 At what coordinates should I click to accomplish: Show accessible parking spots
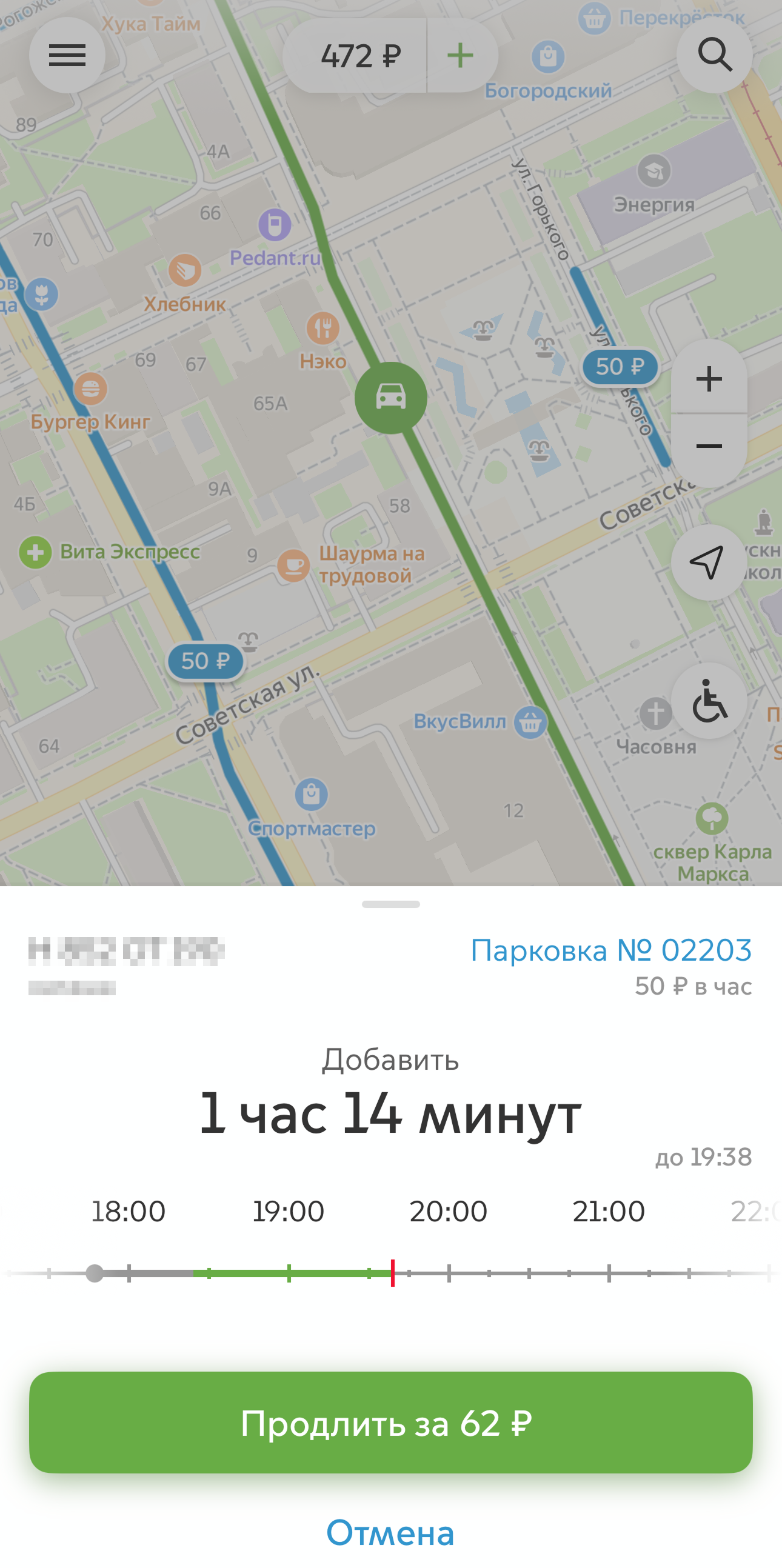[709, 701]
